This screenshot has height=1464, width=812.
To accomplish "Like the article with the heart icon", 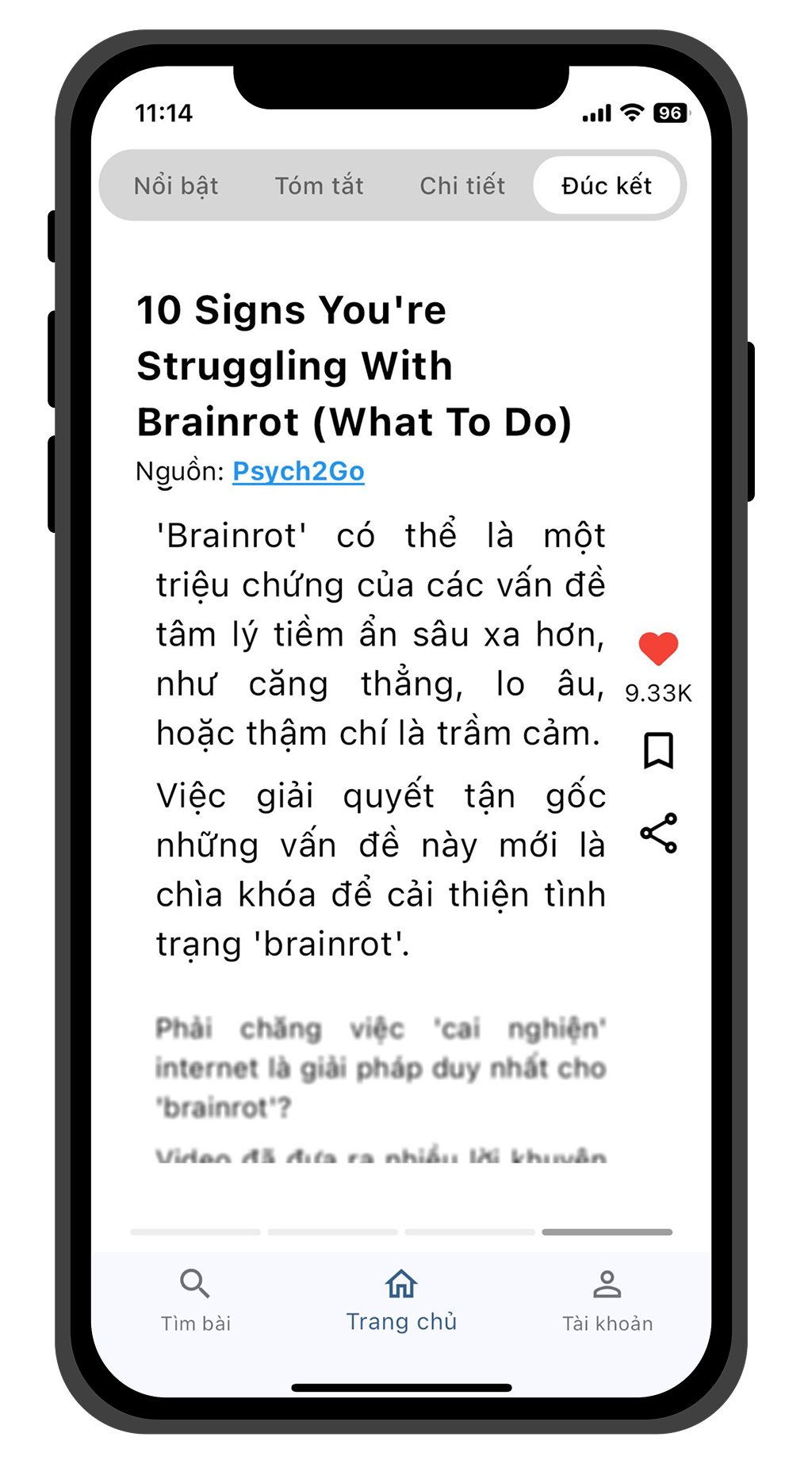I will tap(658, 649).
